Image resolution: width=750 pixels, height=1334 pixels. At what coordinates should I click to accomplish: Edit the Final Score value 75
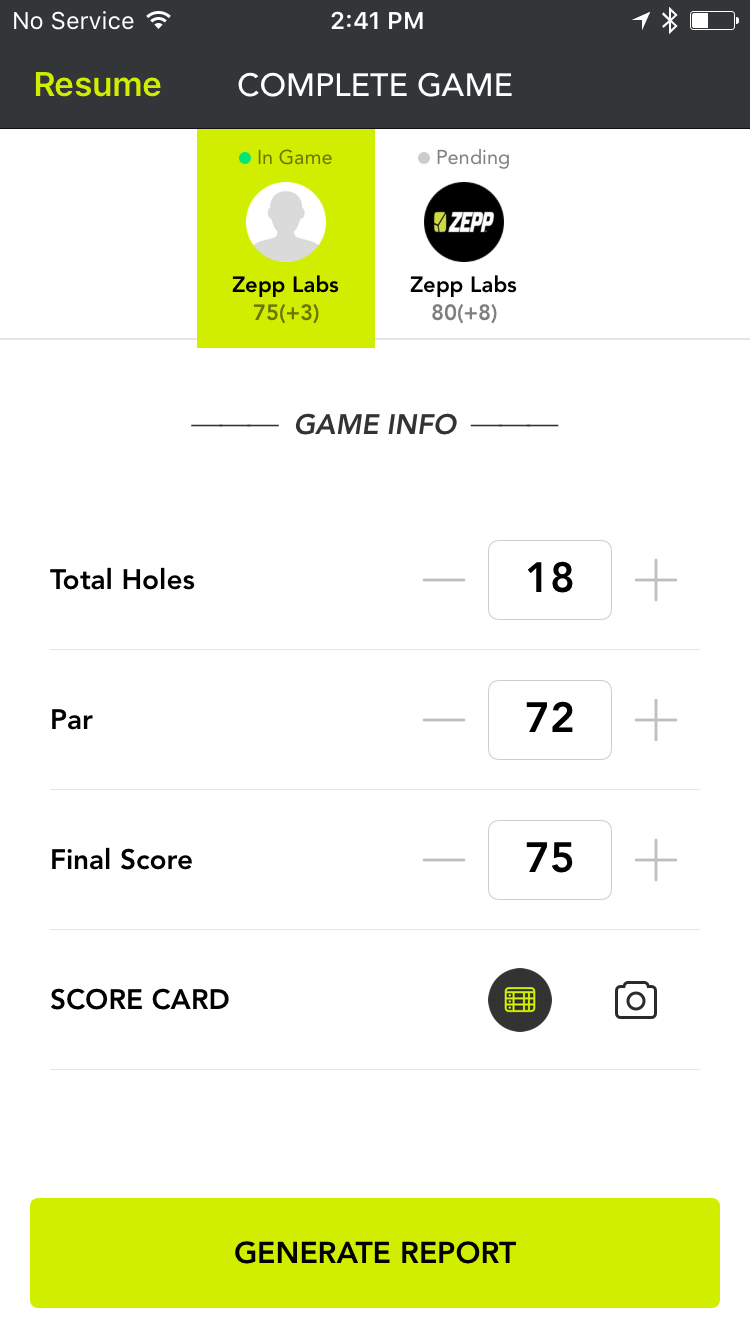point(550,860)
